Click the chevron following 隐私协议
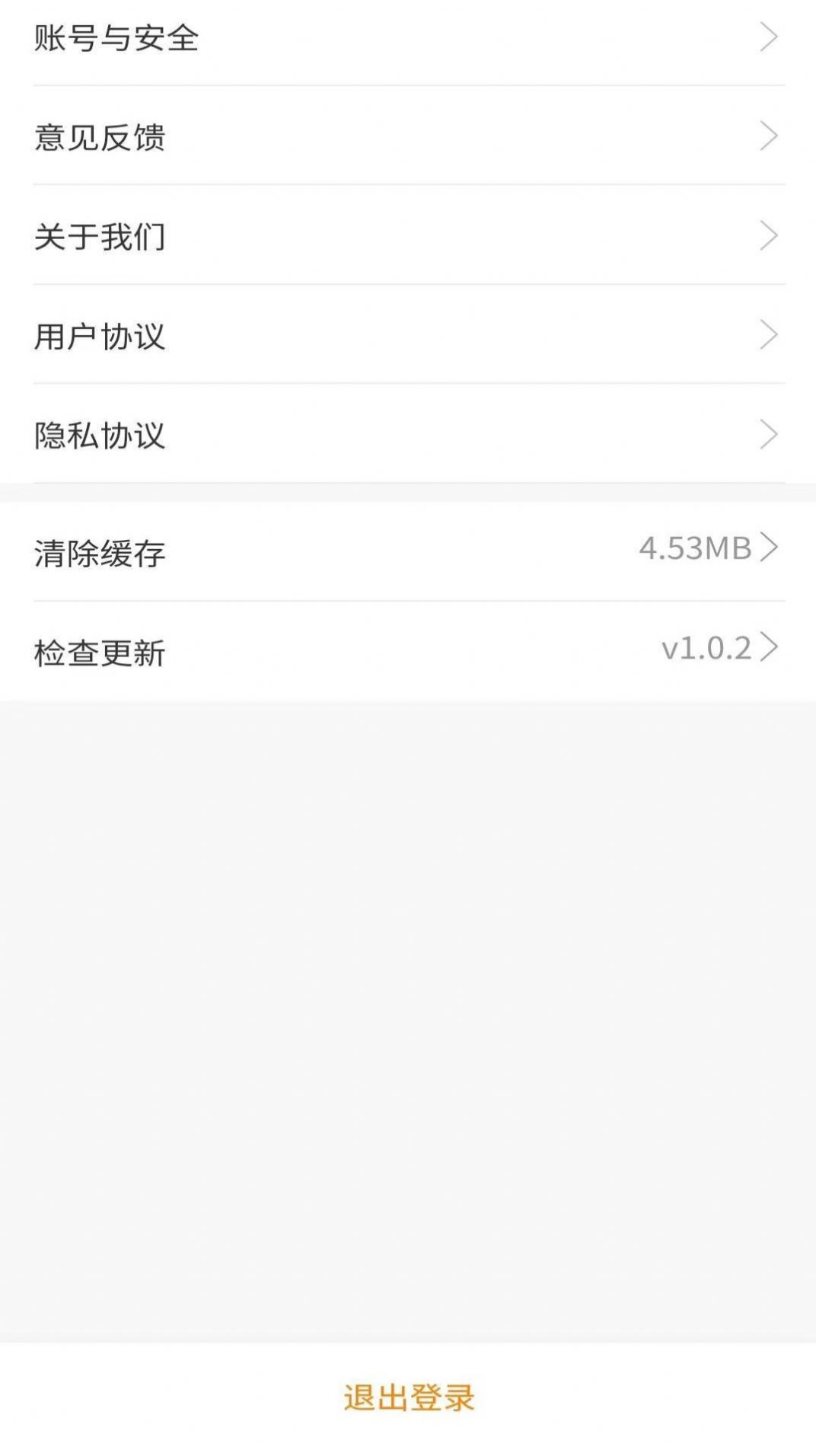This screenshot has width=816, height=1456. pos(770,436)
